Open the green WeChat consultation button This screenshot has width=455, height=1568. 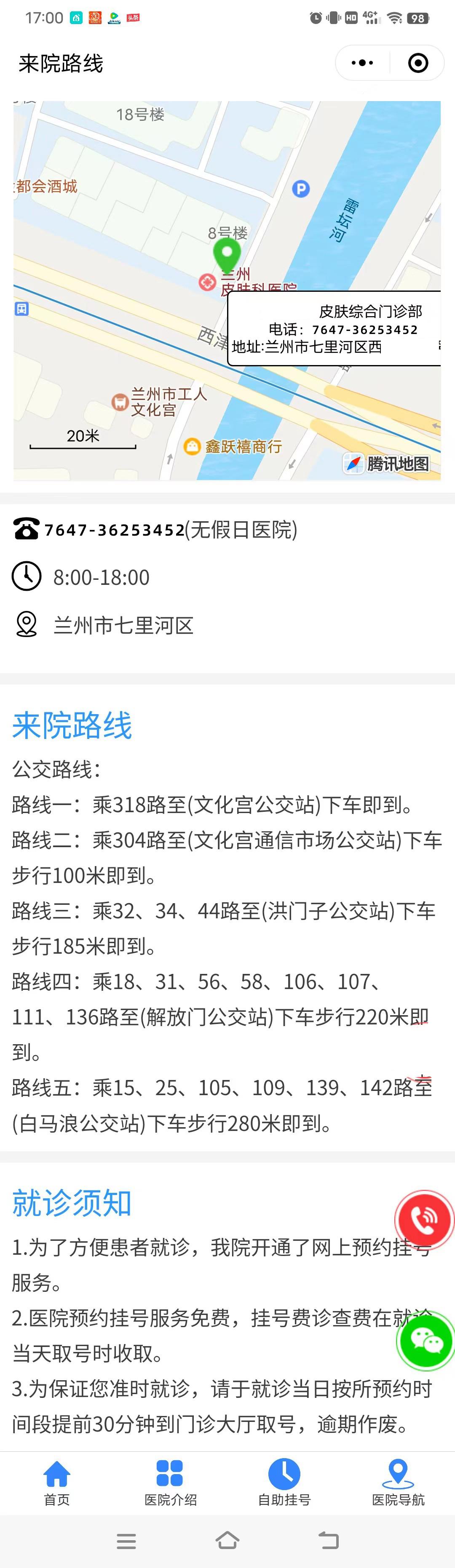tap(426, 1340)
